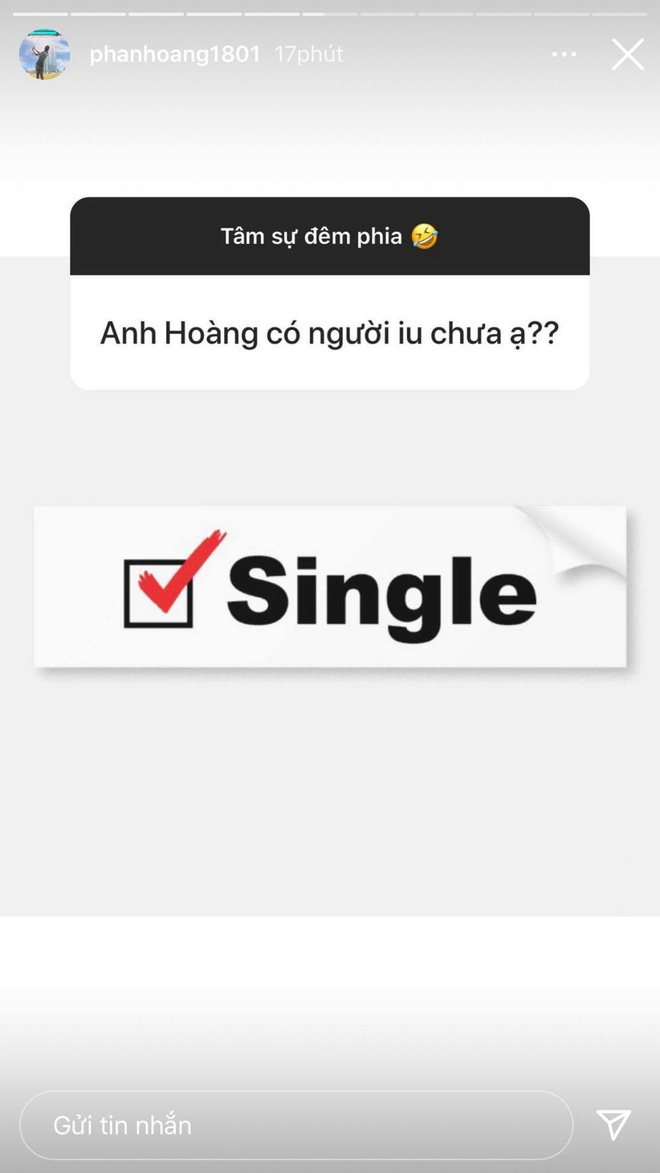Open phanhoang1801's profile picture

[44, 54]
